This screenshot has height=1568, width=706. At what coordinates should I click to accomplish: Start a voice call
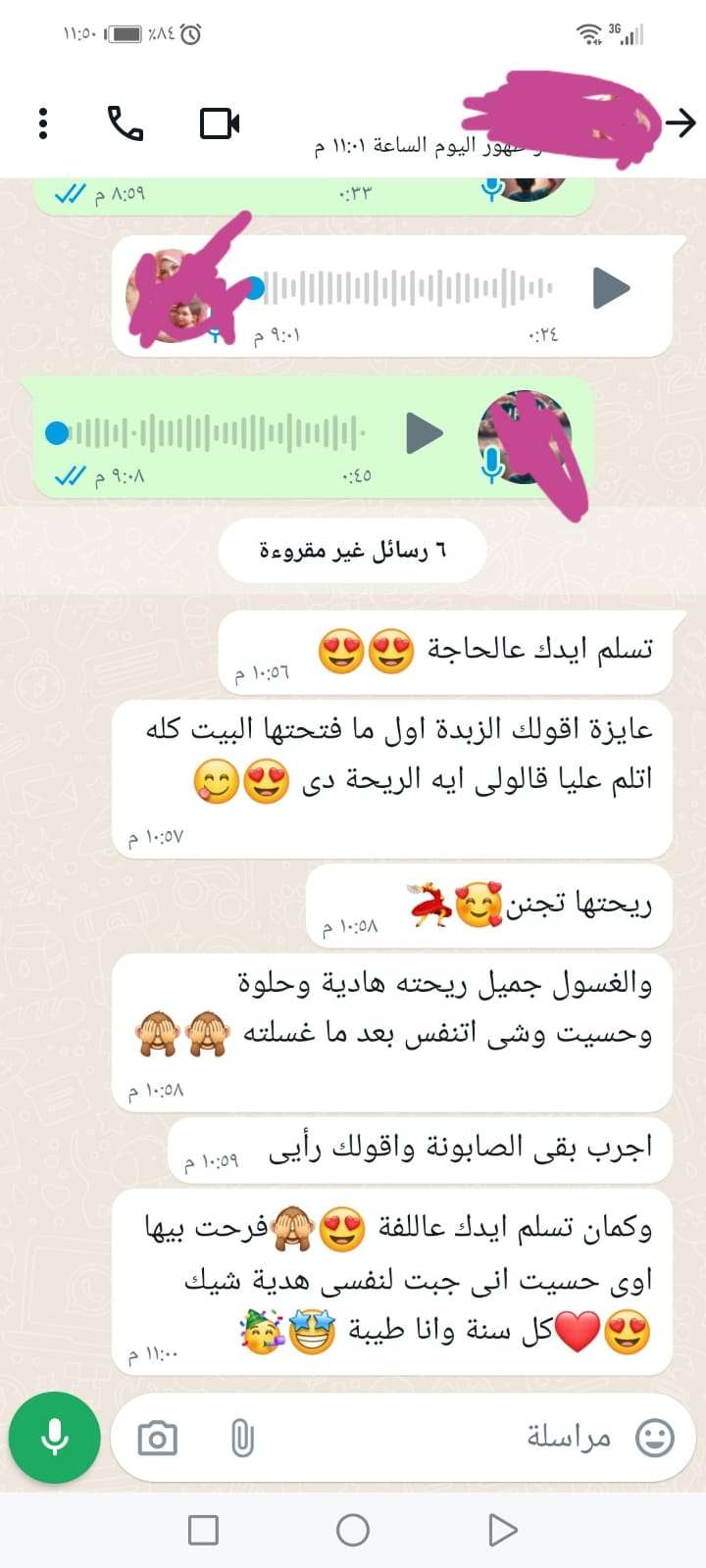tap(125, 123)
